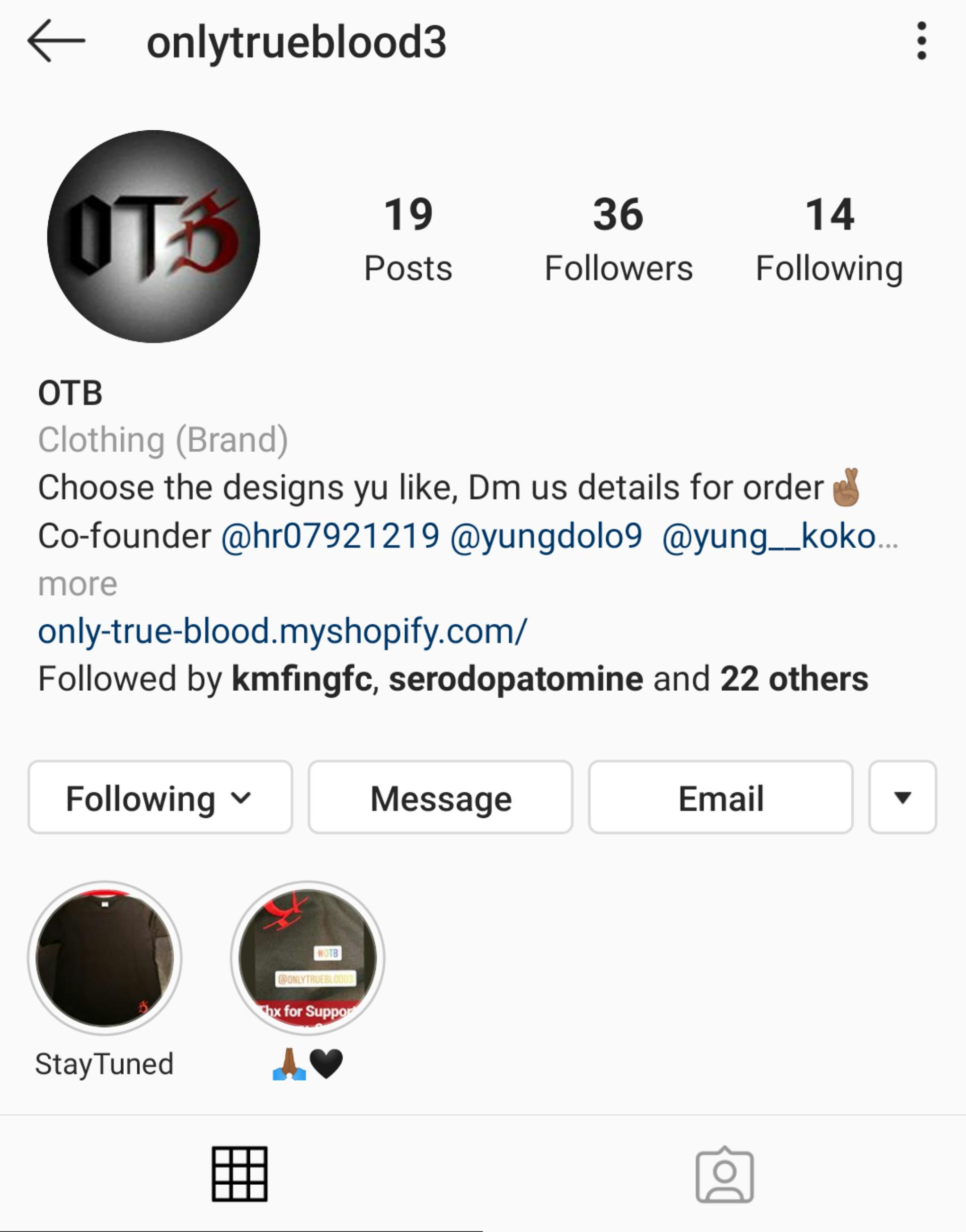Screen dimensions: 966x1232
Task: Open the OTB profile picture
Action: click(153, 236)
